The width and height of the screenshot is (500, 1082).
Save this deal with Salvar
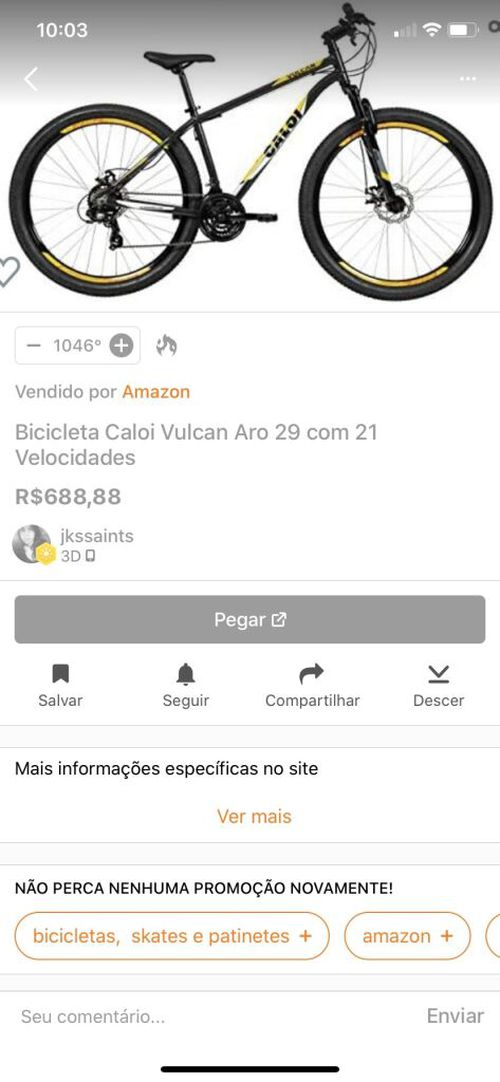tap(61, 686)
